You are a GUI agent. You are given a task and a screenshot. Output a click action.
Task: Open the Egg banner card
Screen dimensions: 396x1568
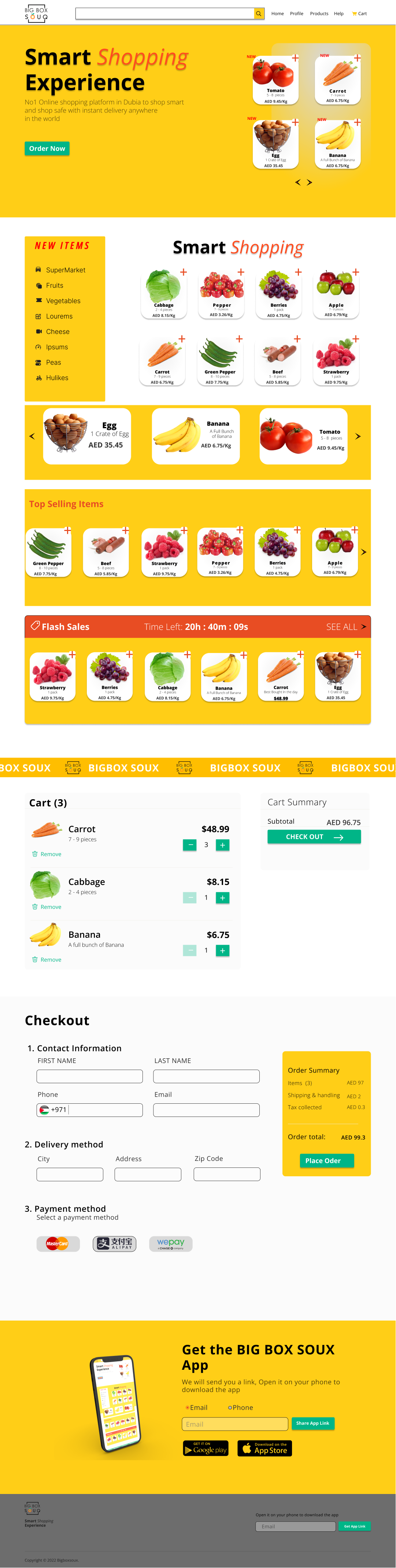tap(87, 436)
